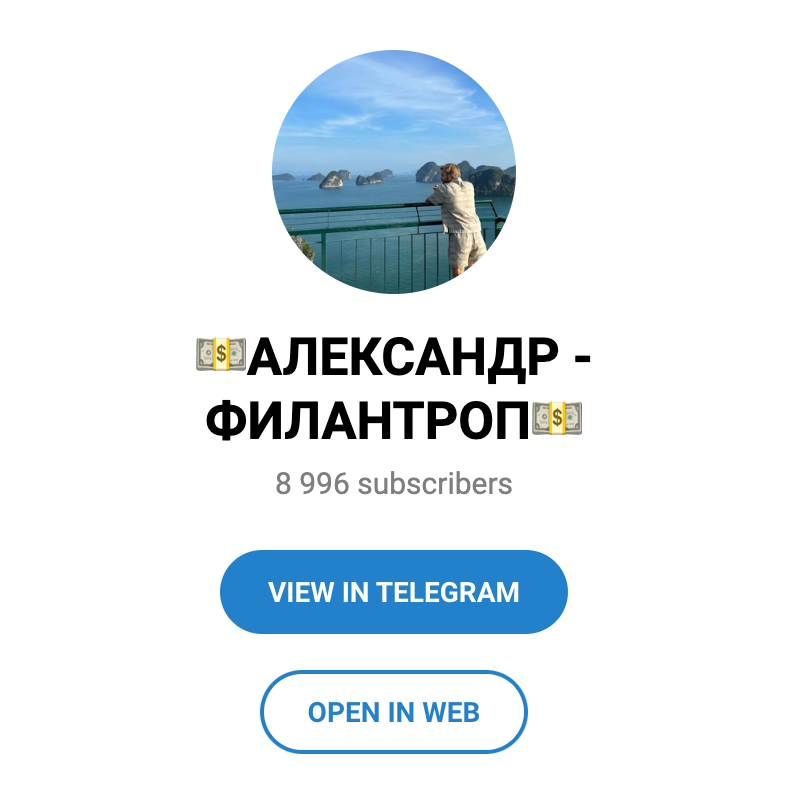Open the channel in web
786x802 pixels.
click(x=393, y=712)
